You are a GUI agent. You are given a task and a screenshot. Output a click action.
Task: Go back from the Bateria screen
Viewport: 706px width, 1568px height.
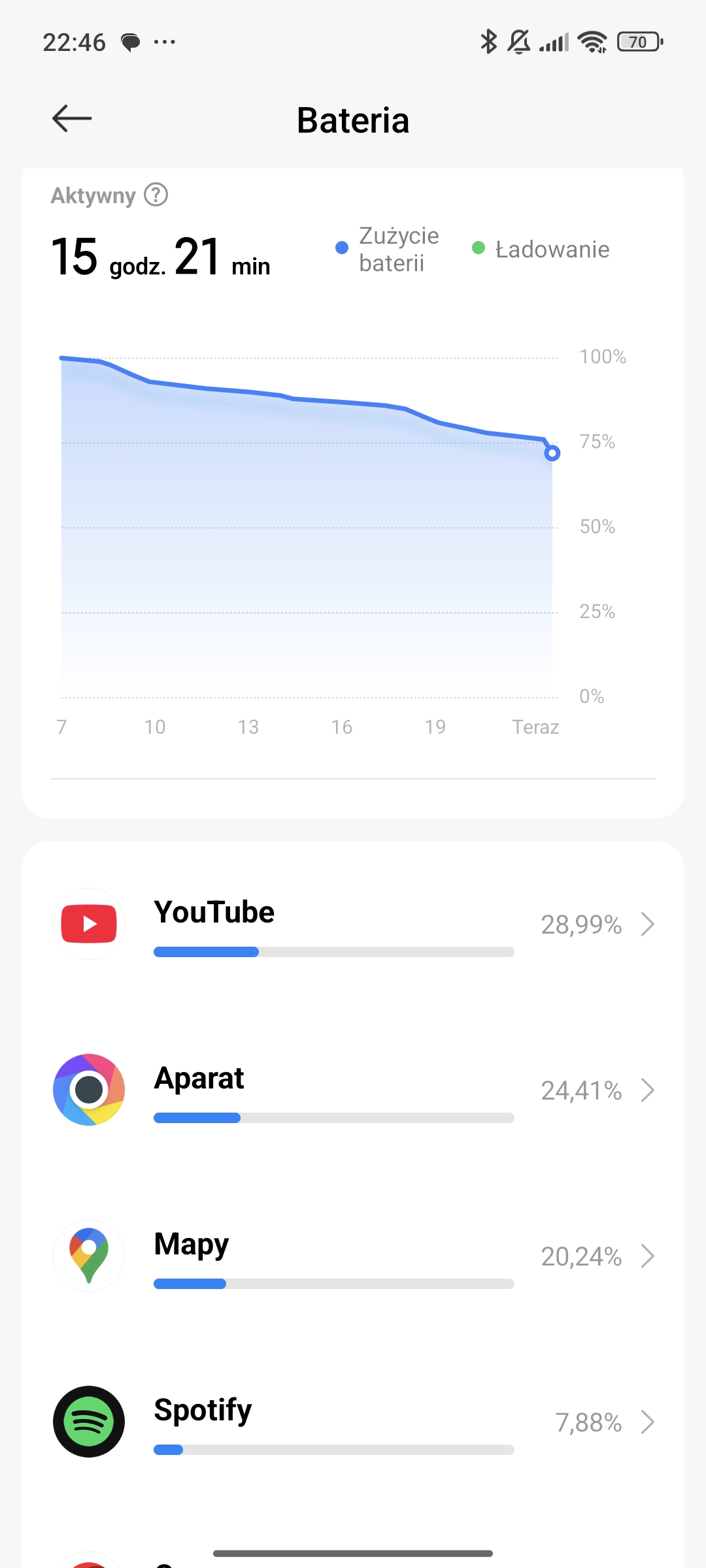72,119
